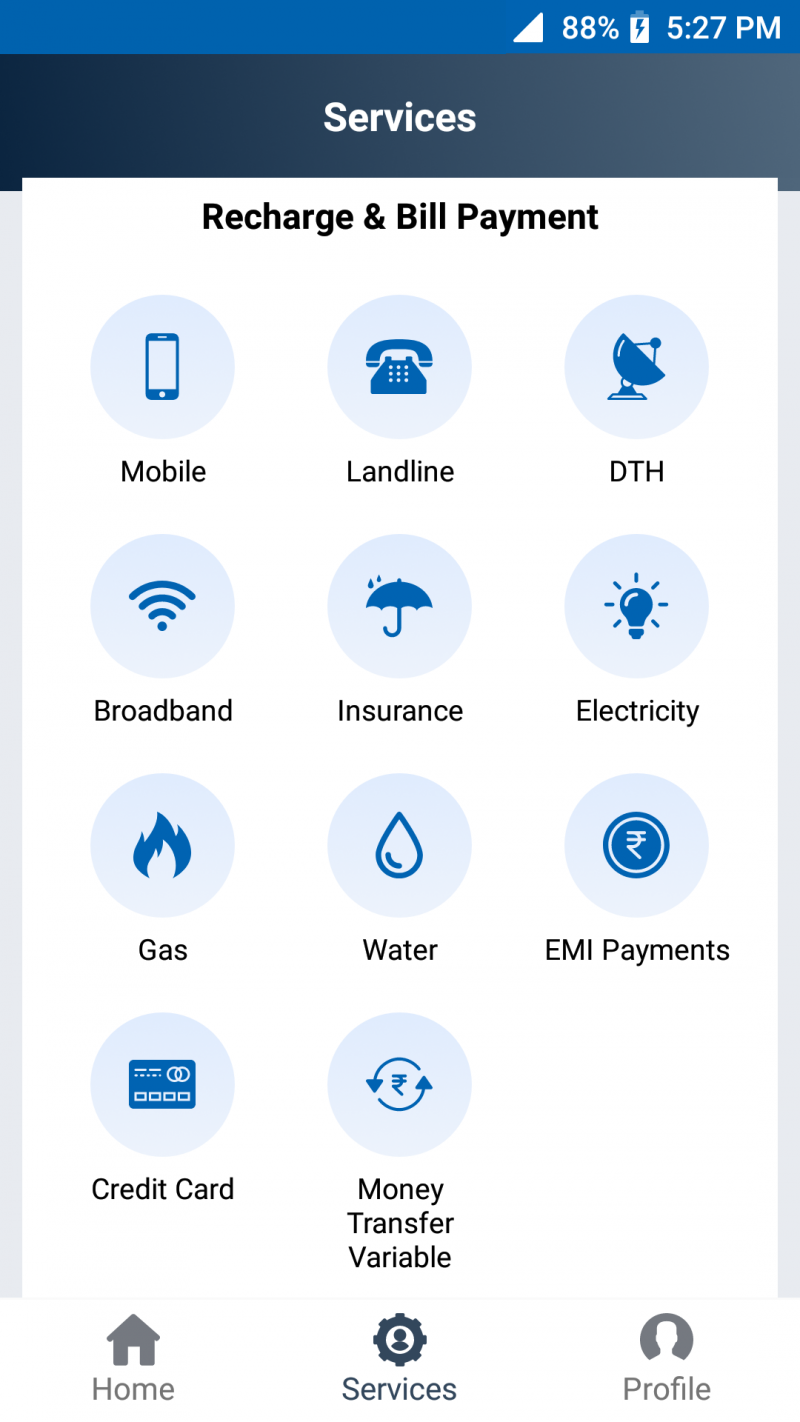Select the Landline bill payment
The width and height of the screenshot is (800, 1422).
[x=399, y=367]
